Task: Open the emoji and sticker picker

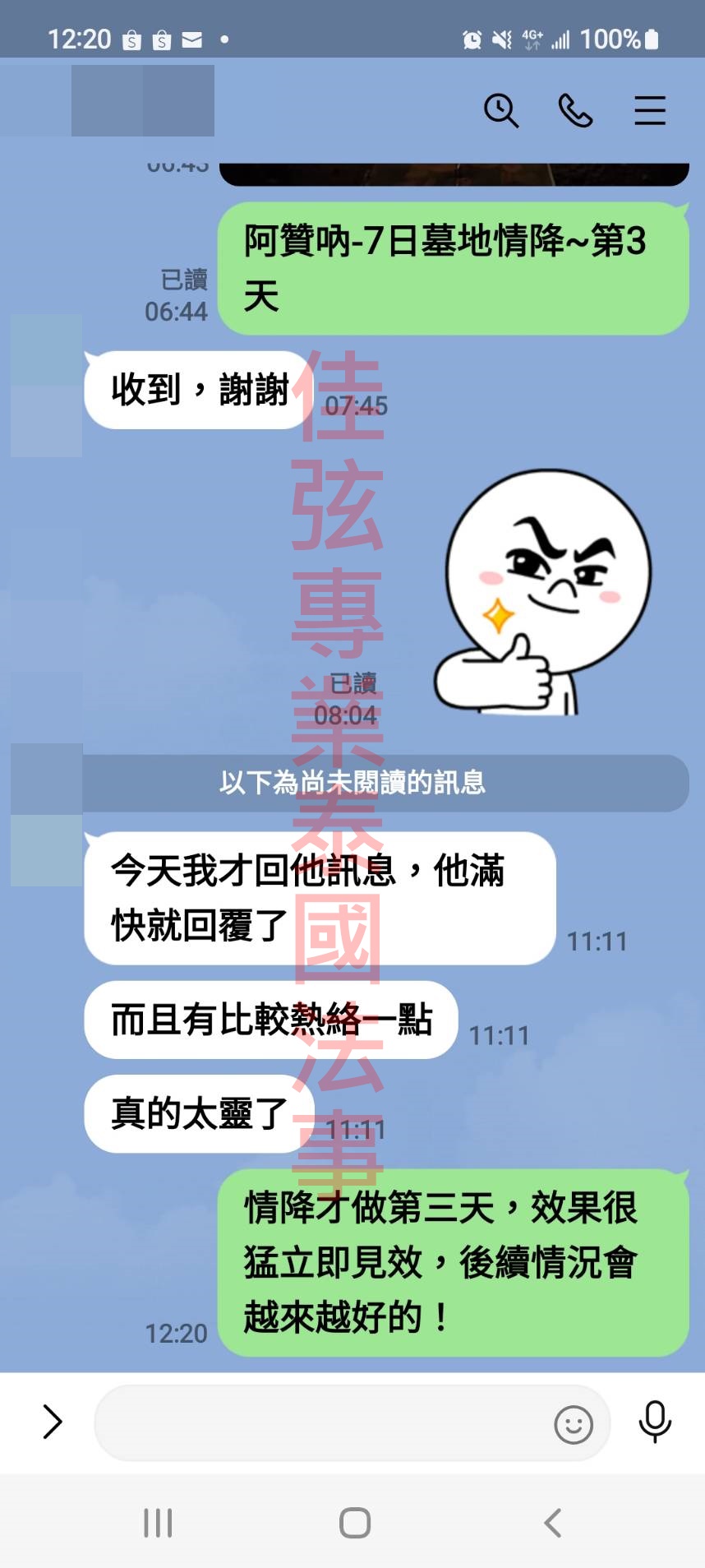Action: (573, 1424)
